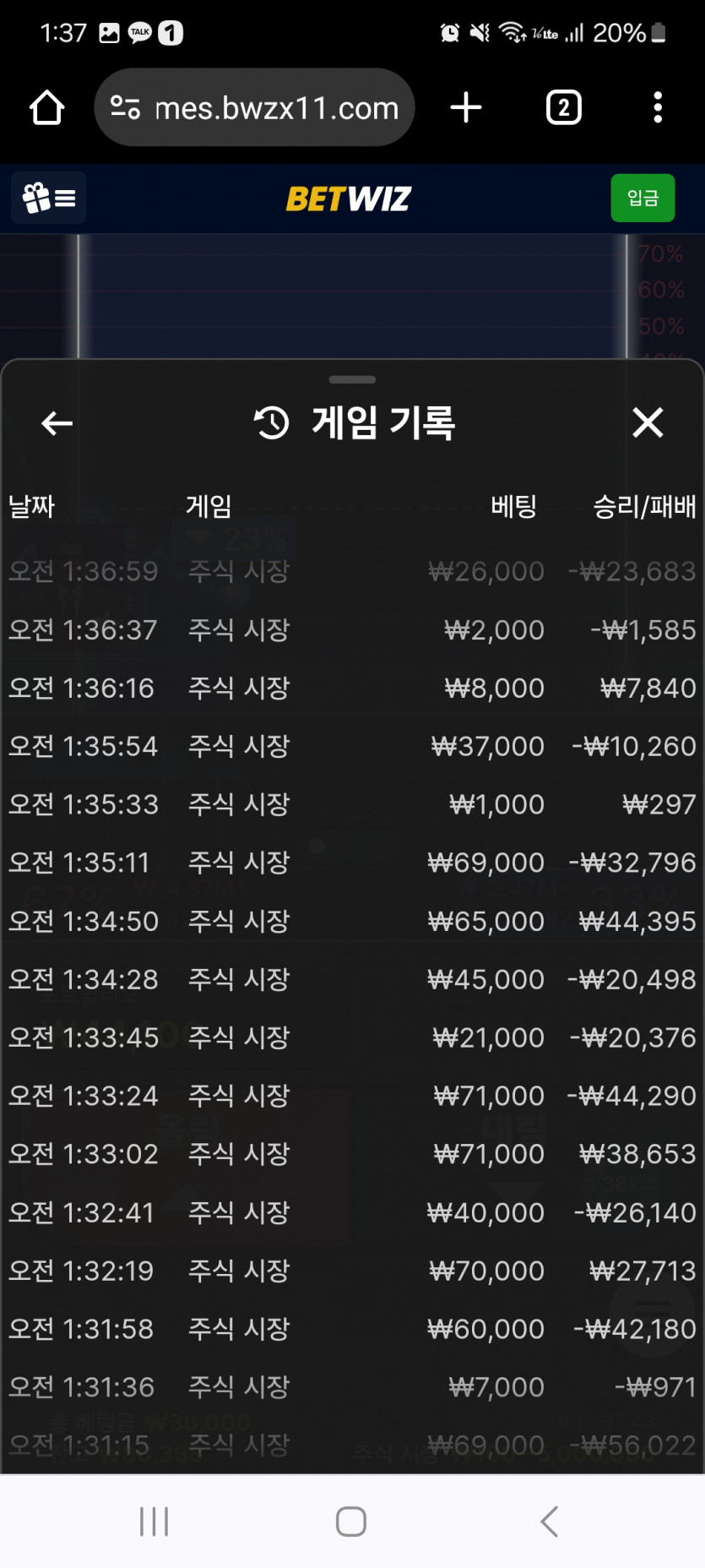Go back from the 게임 기록 panel
Viewport: 705px width, 1568px height.
coord(57,422)
